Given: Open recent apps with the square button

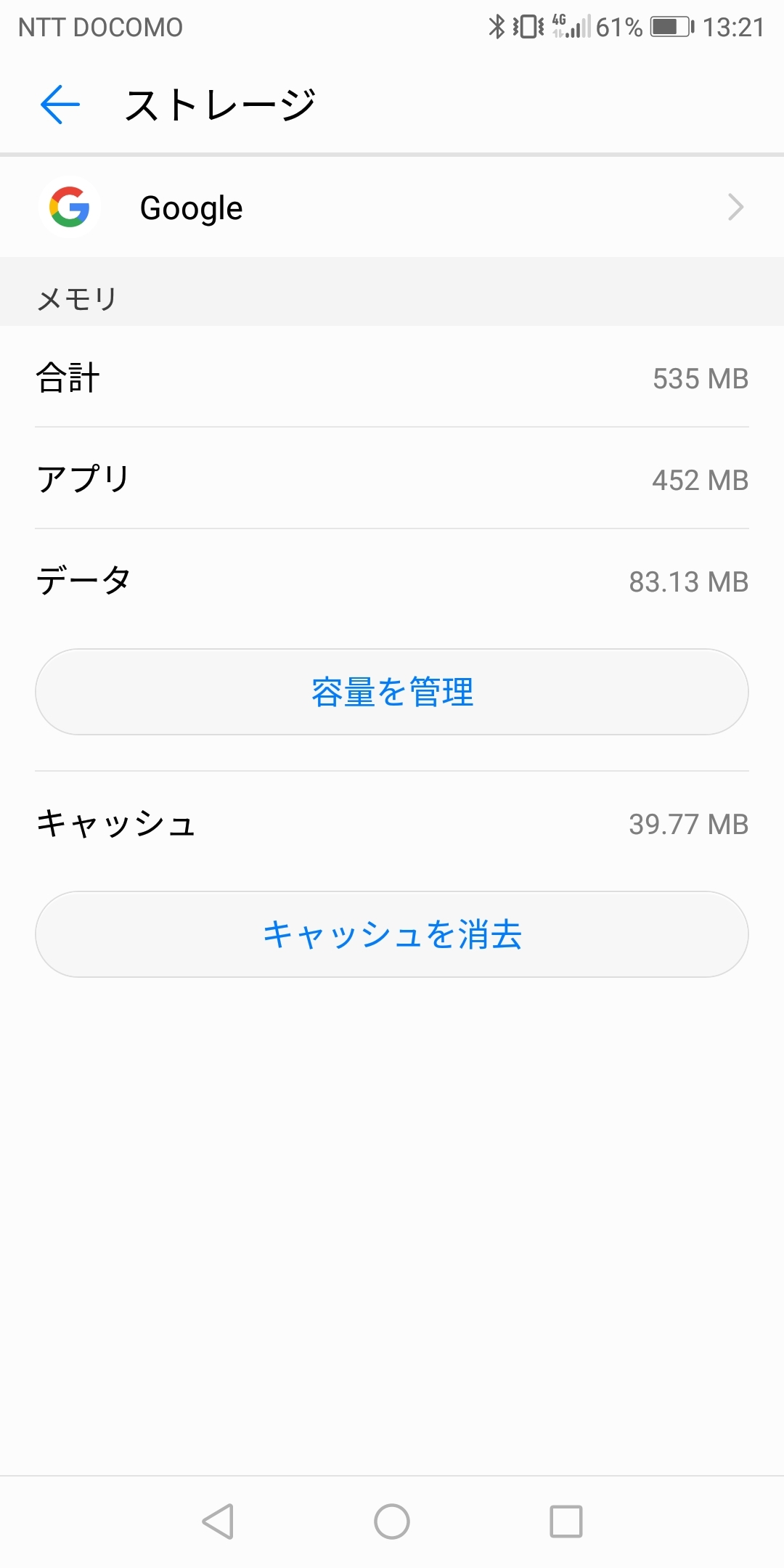Looking at the screenshot, I should 566,1522.
